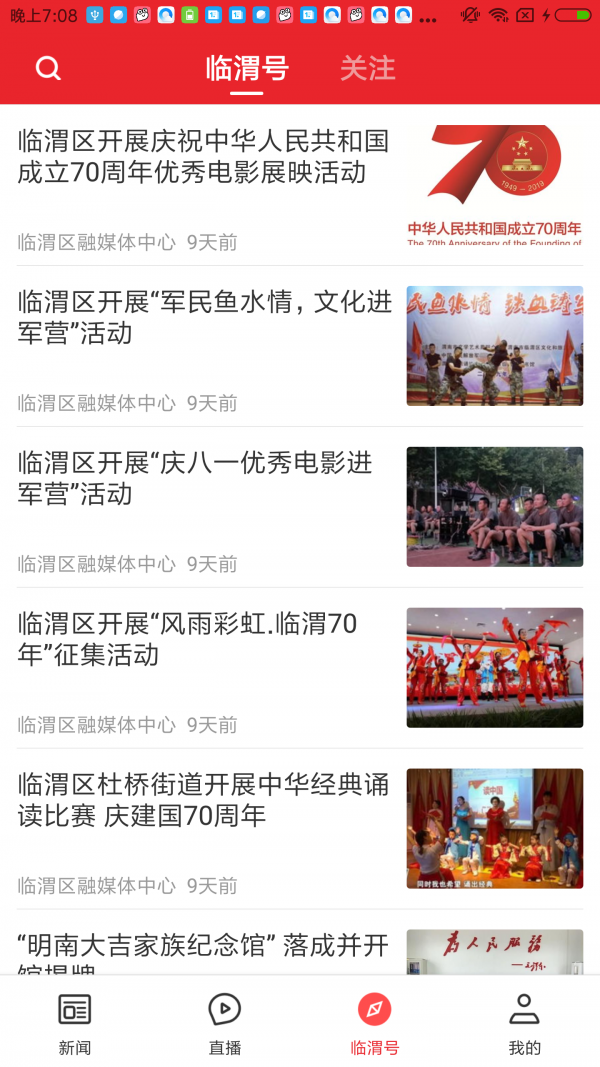This screenshot has width=600, height=1067.
Task: Tap 临渭号 in bottom navigation
Action: pos(375,1022)
